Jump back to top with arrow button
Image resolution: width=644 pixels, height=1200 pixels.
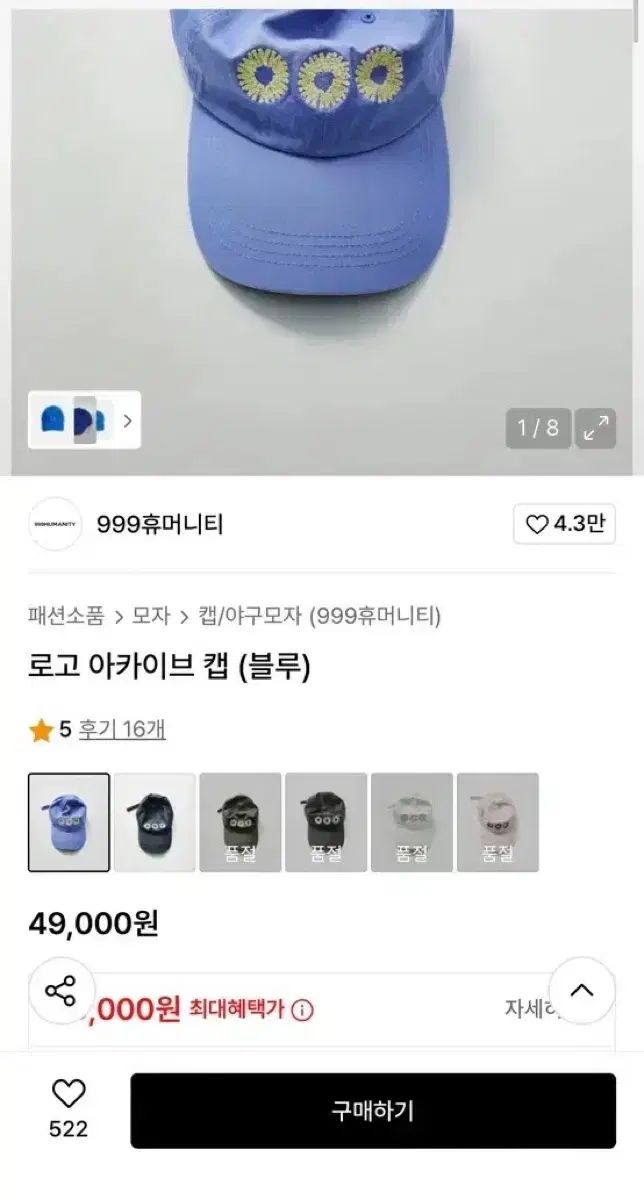[582, 991]
